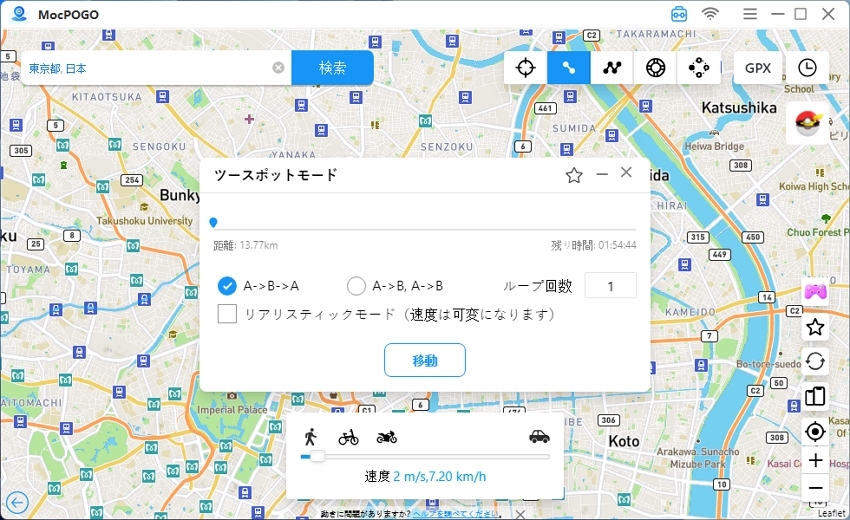Zoom in on the map
The width and height of the screenshot is (850, 520).
(815, 461)
